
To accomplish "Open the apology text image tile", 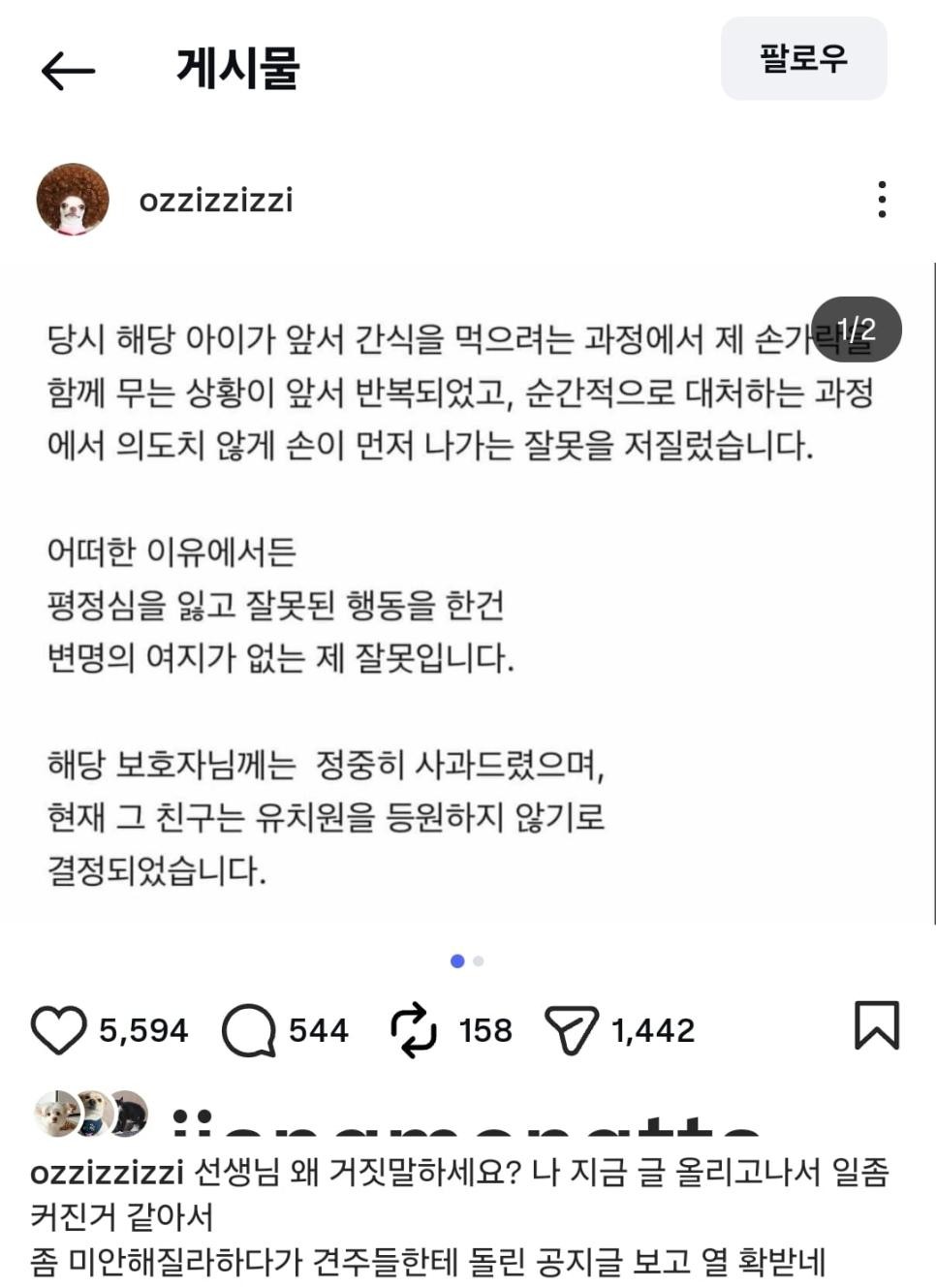I will tap(465, 601).
